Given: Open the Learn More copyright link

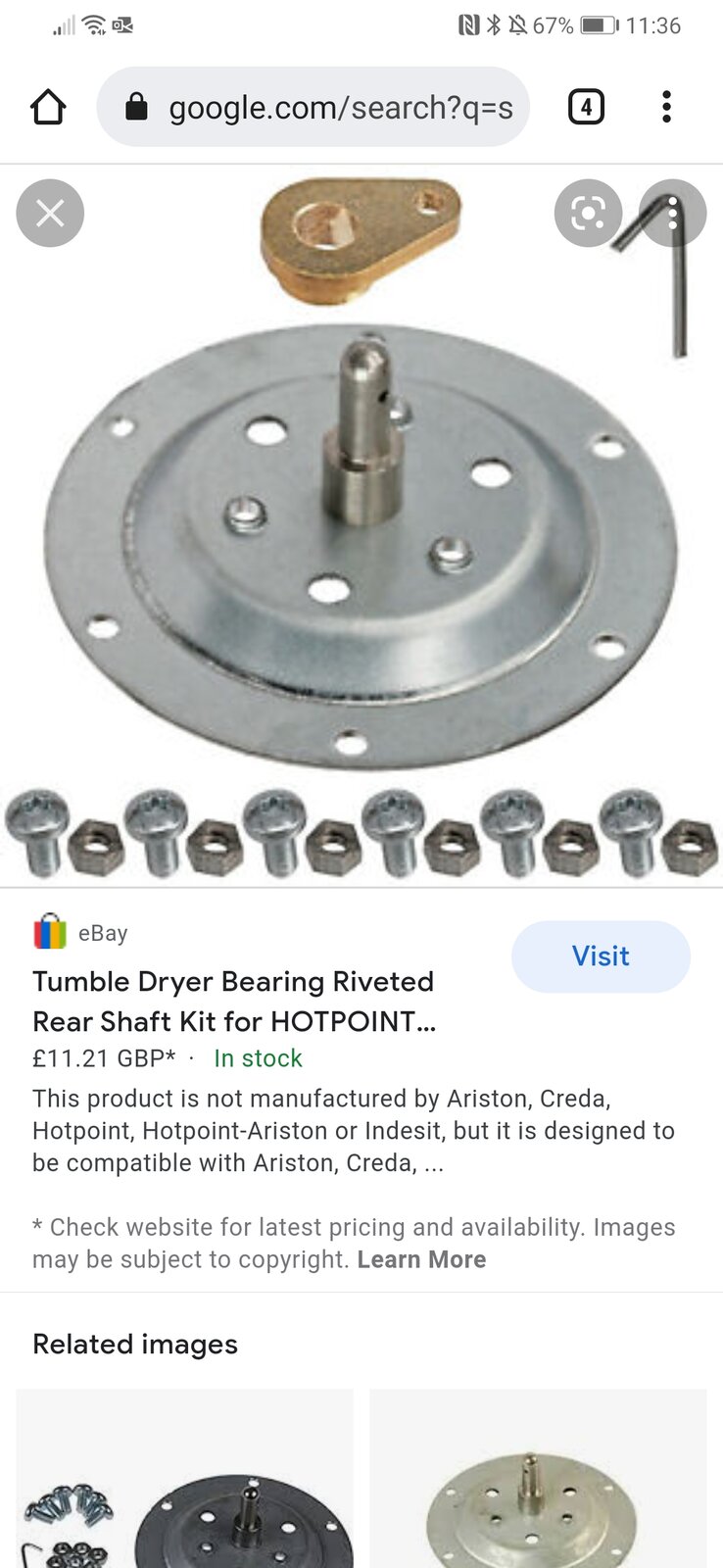Looking at the screenshot, I should coord(421,1259).
